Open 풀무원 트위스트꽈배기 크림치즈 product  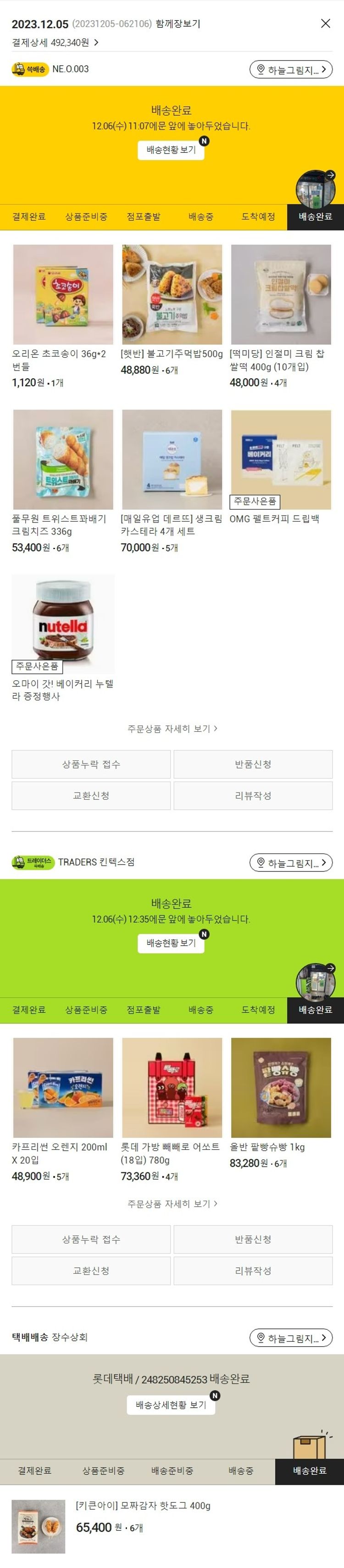click(x=62, y=460)
